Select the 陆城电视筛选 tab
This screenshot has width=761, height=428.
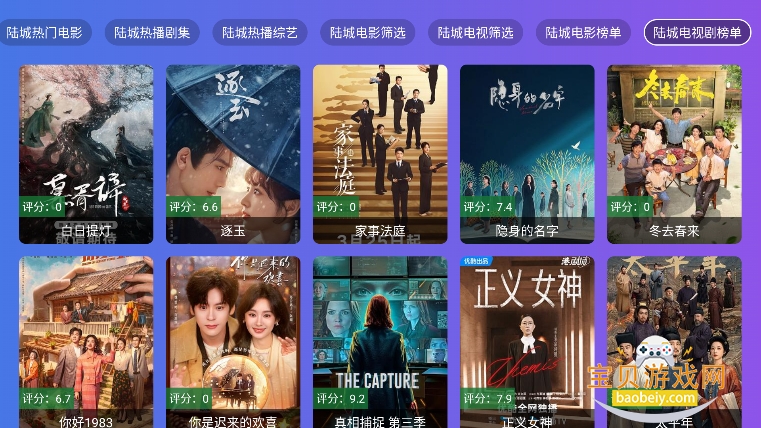coord(476,32)
